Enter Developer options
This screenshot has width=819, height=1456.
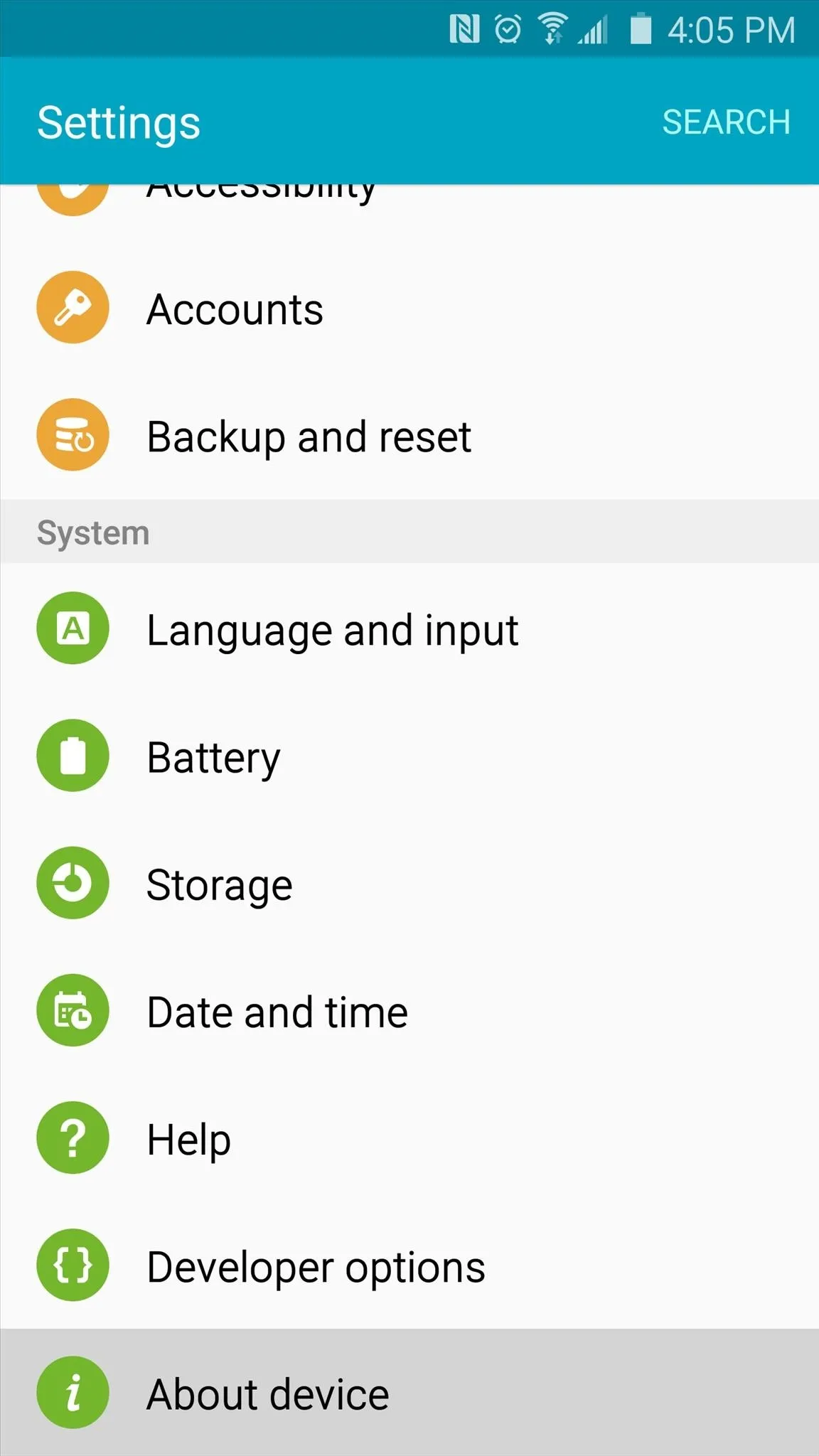click(x=409, y=1265)
